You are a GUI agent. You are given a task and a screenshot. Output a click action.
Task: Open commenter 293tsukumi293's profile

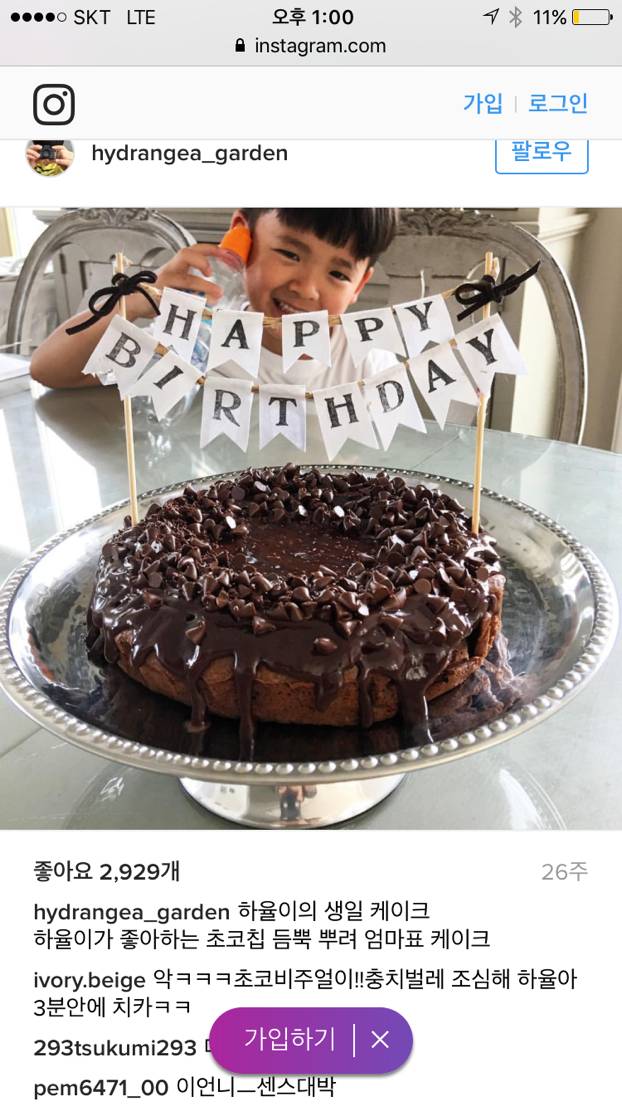(115, 1048)
